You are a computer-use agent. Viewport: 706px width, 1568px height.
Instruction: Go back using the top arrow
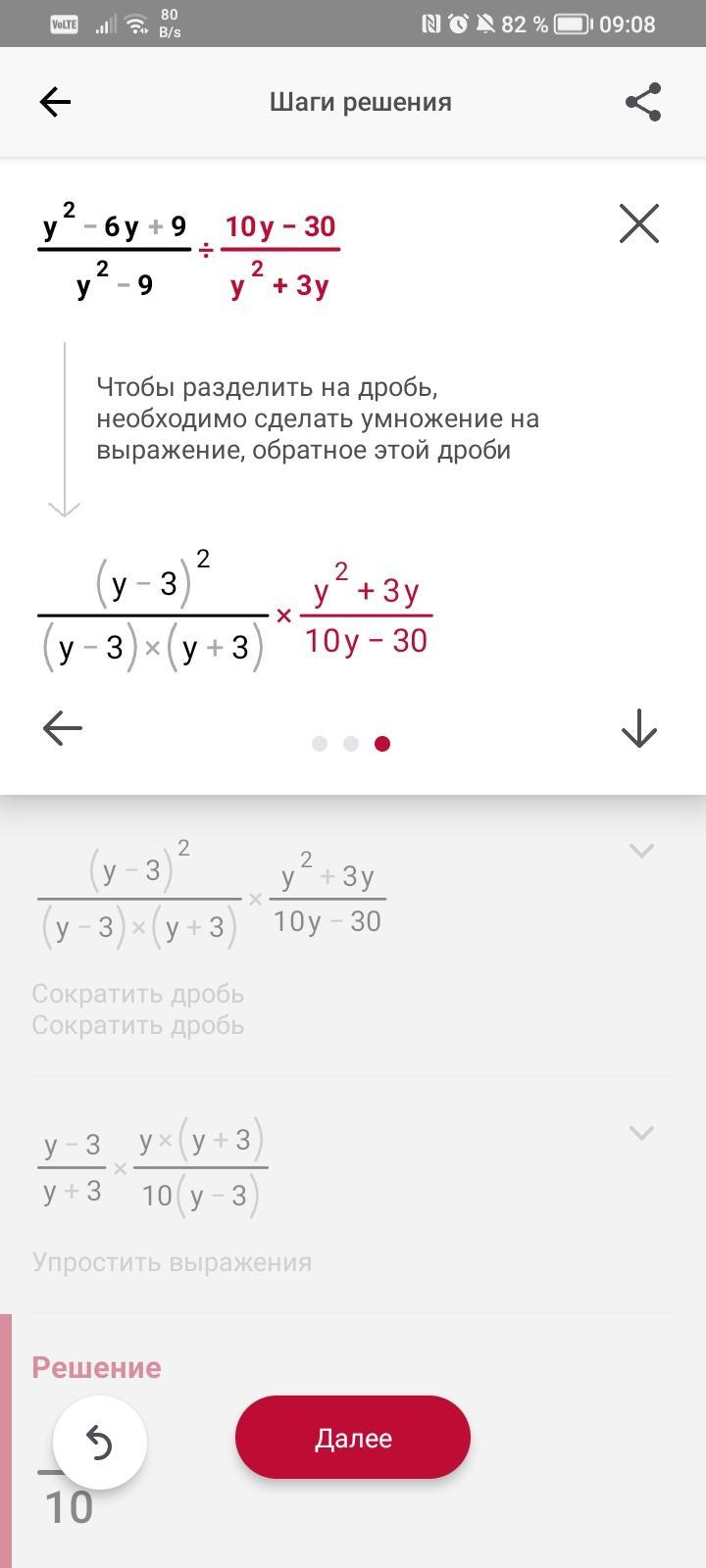(55, 102)
